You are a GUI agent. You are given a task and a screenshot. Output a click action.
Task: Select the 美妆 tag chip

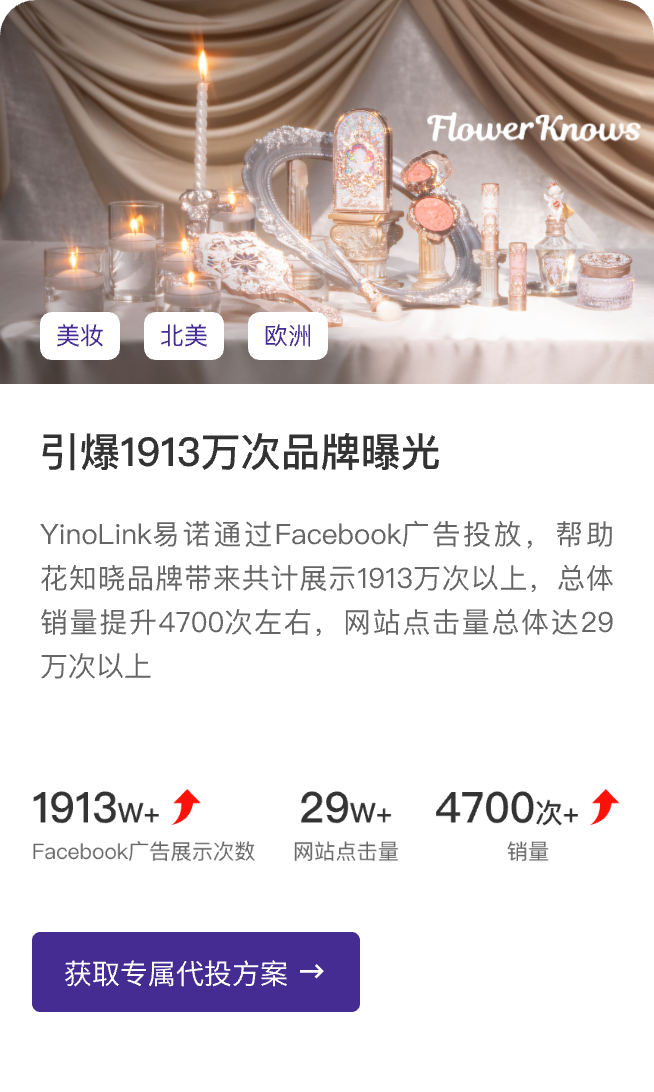tap(80, 336)
